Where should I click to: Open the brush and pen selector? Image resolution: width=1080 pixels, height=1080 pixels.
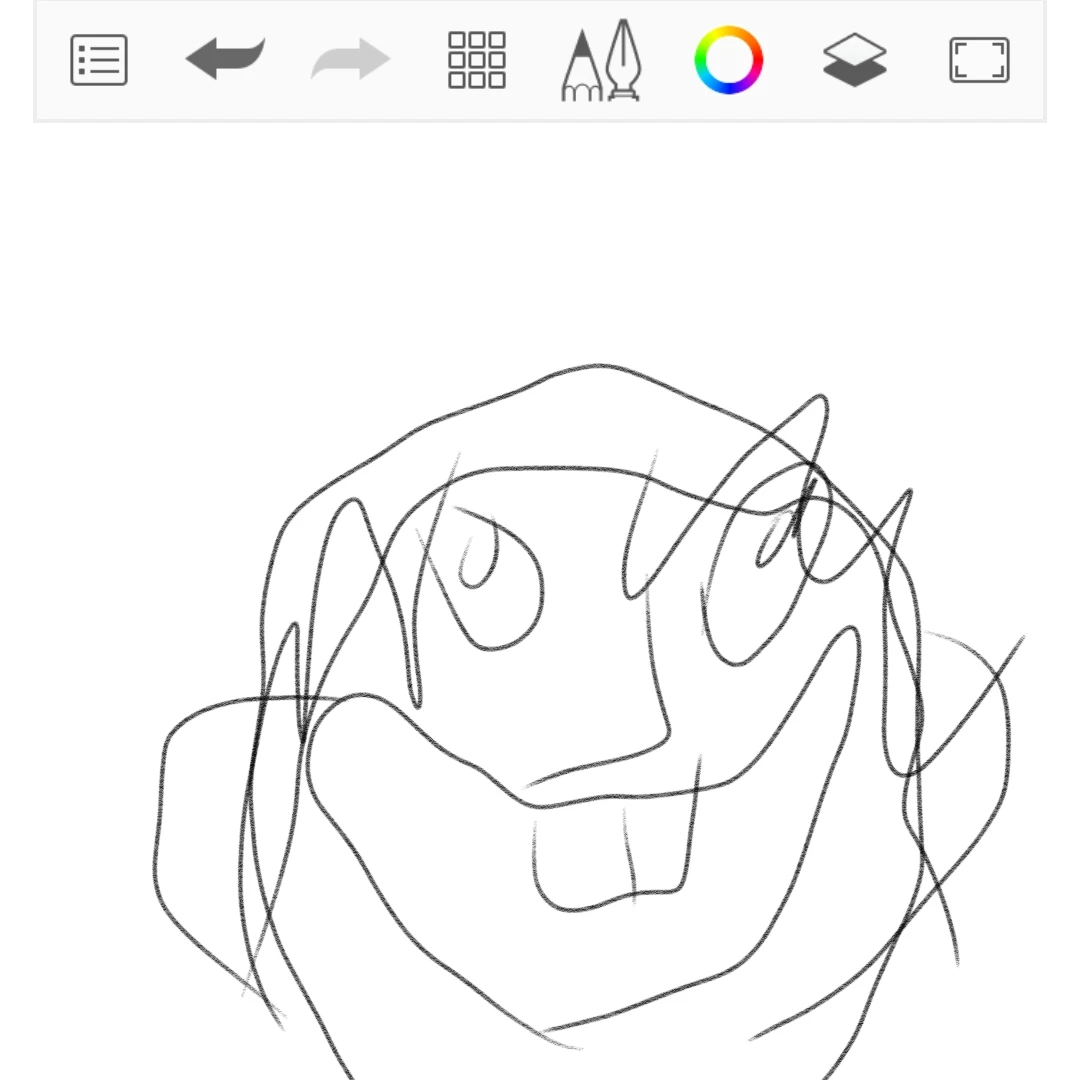(x=602, y=60)
